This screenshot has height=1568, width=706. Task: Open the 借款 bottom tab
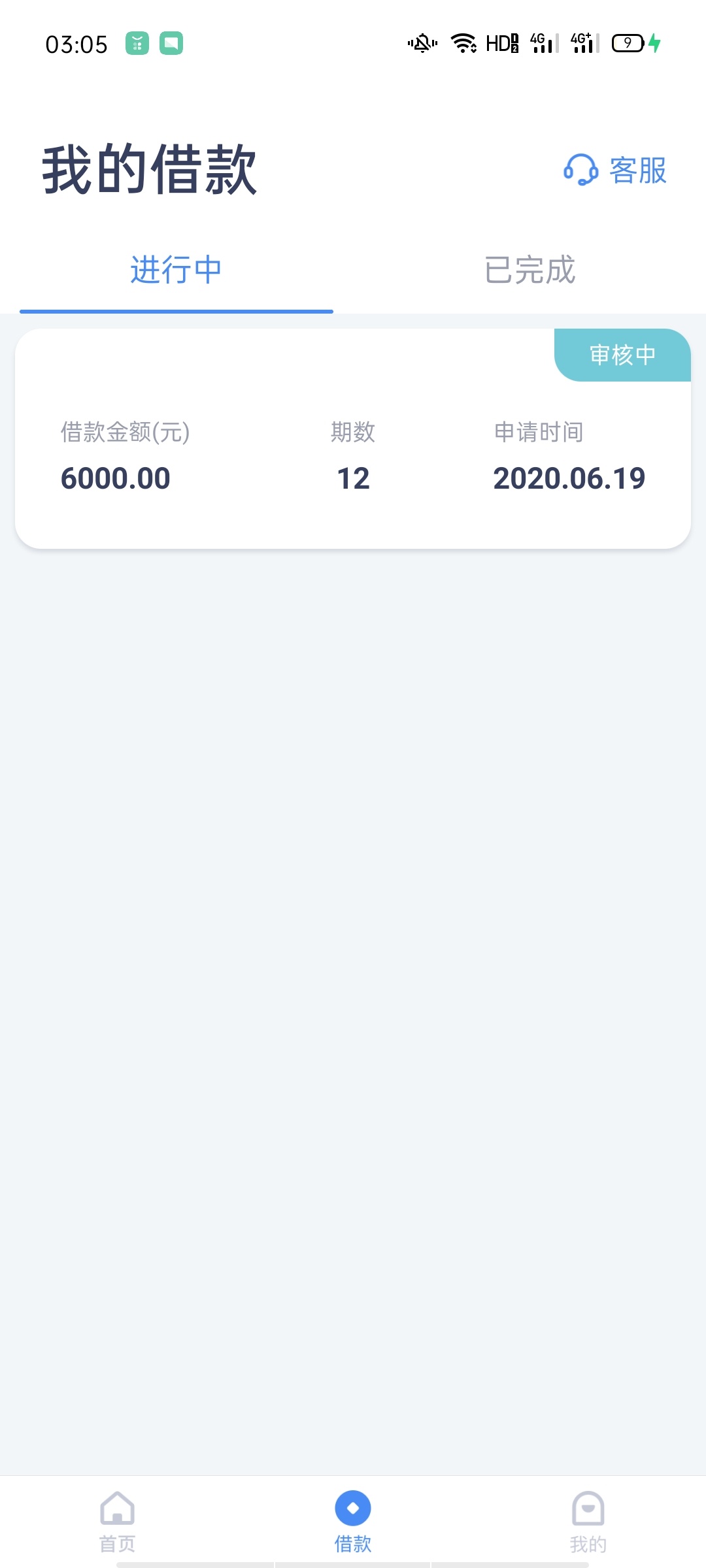click(353, 1522)
